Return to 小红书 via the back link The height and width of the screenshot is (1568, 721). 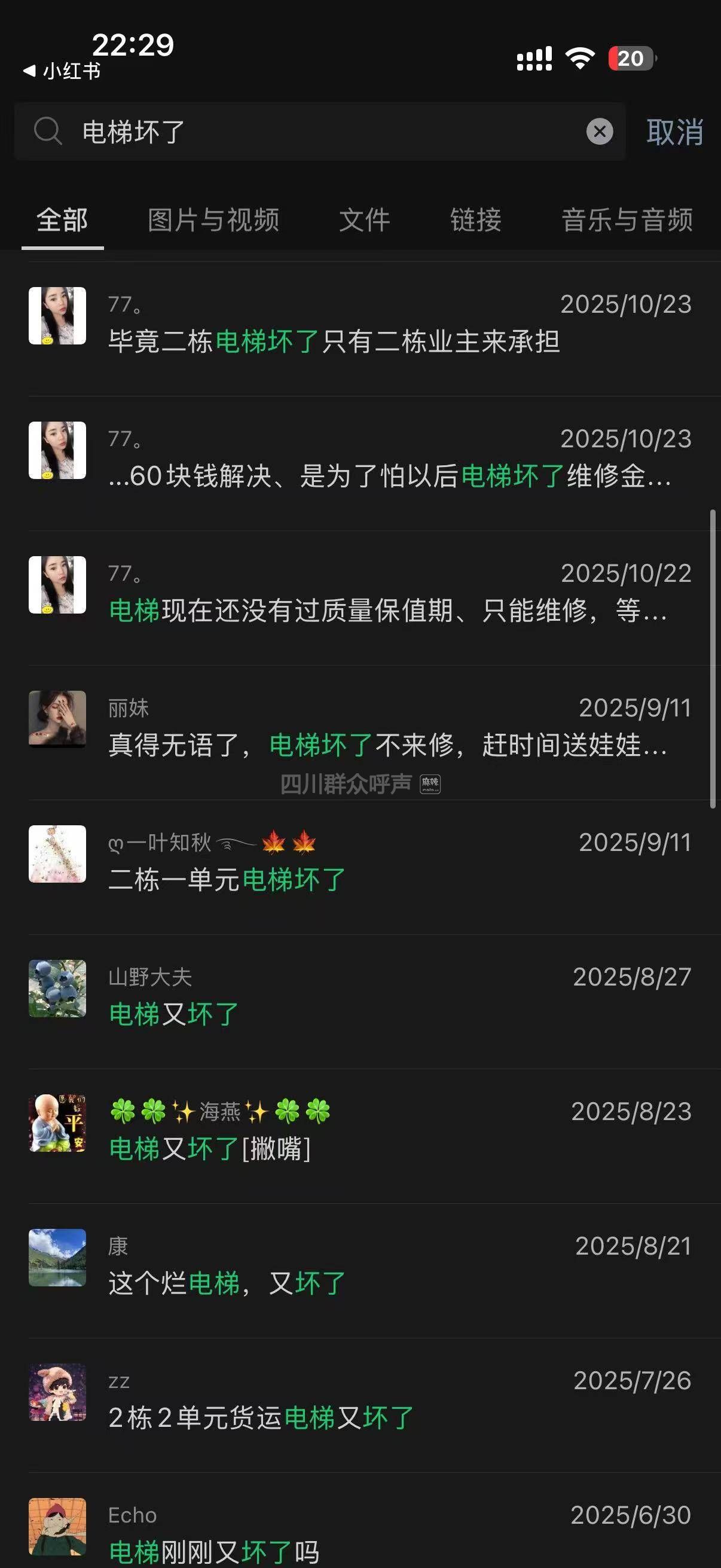click(x=62, y=71)
